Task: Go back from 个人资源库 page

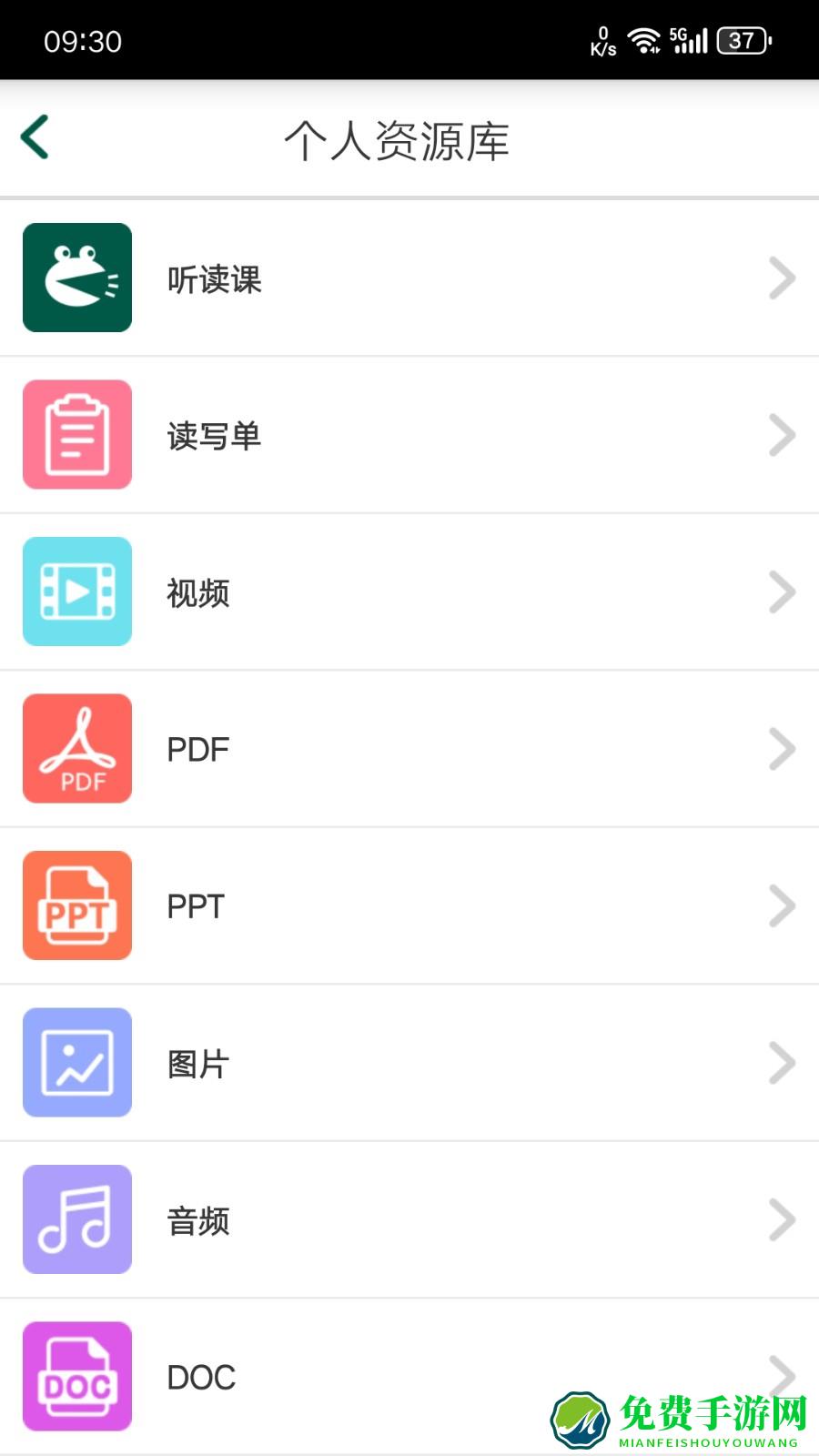Action: pos(35,137)
